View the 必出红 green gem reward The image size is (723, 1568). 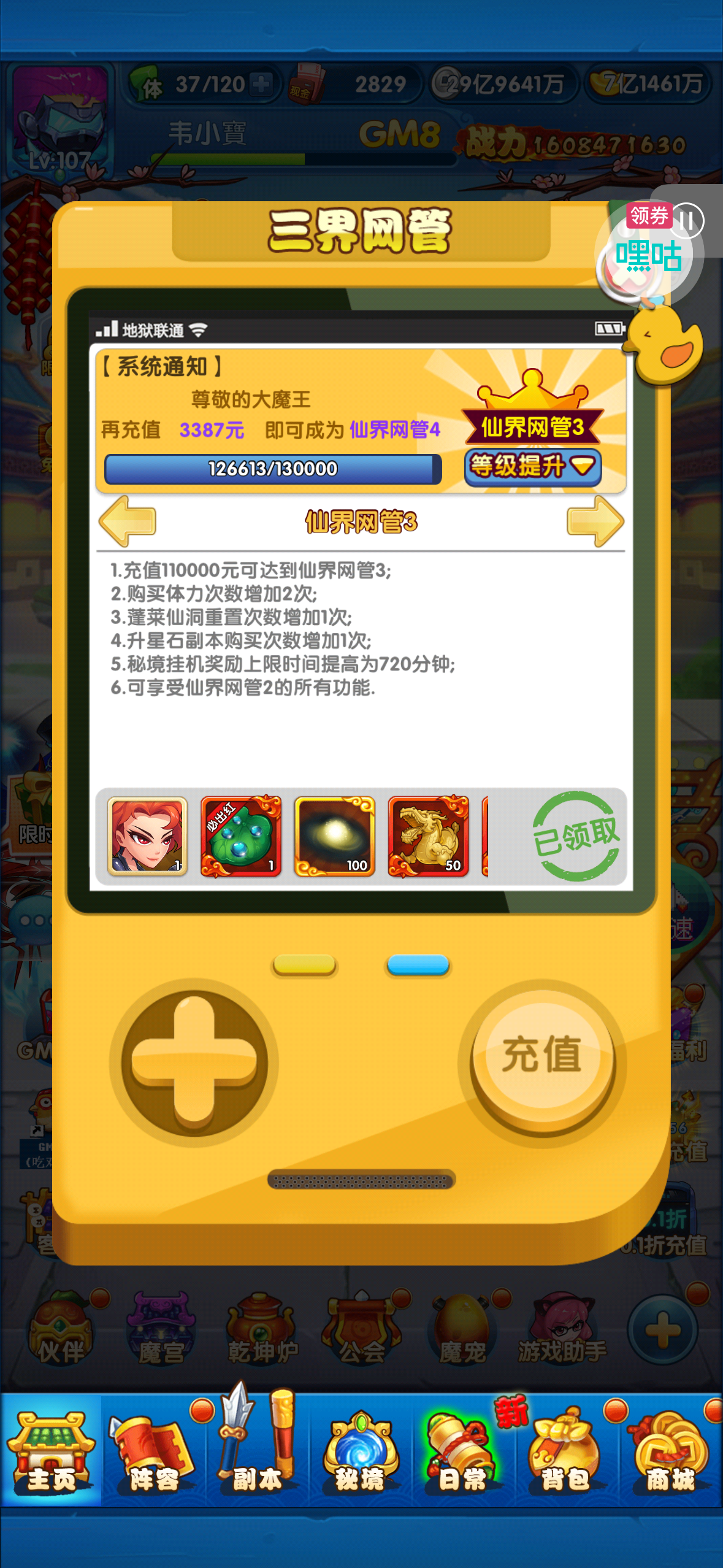click(241, 836)
